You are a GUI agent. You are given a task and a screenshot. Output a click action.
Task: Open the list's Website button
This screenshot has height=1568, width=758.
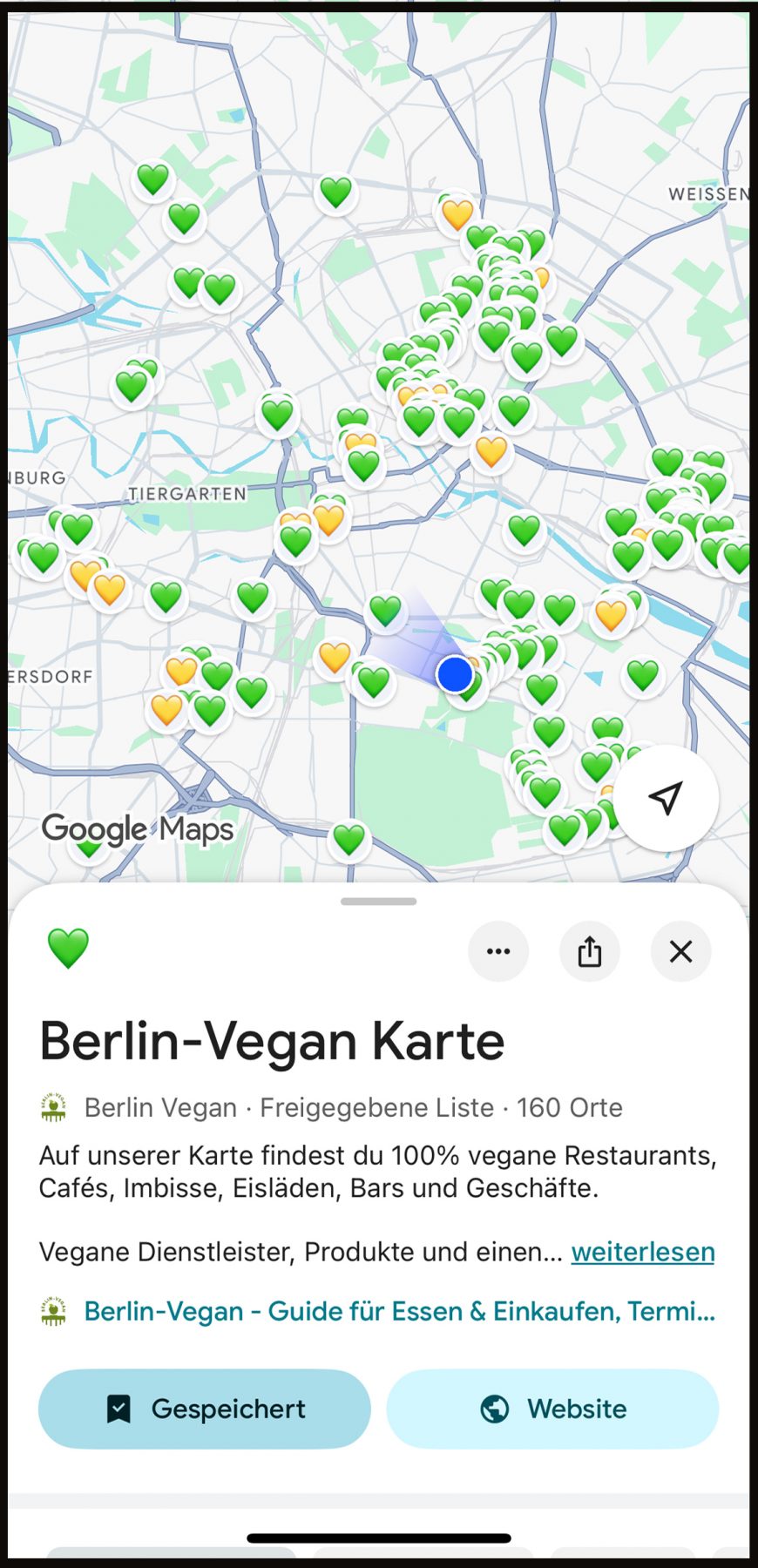click(x=552, y=1409)
